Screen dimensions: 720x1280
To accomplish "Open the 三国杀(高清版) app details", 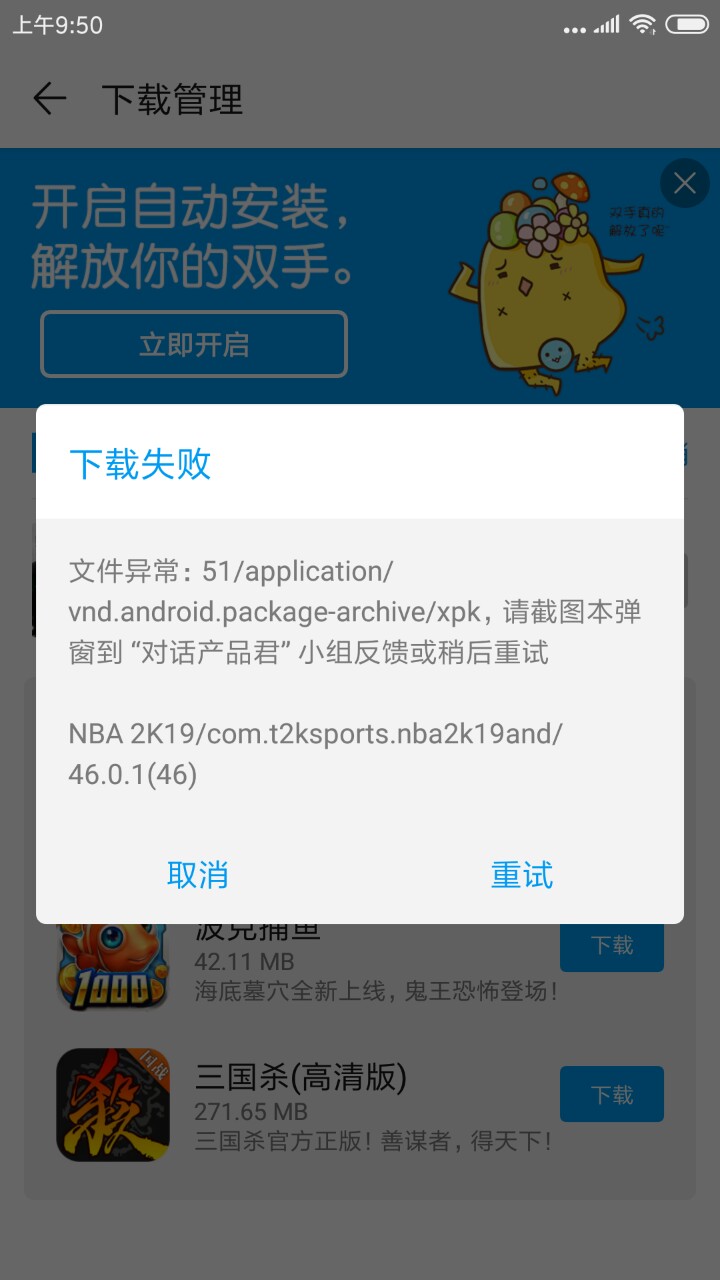I will 301,1078.
